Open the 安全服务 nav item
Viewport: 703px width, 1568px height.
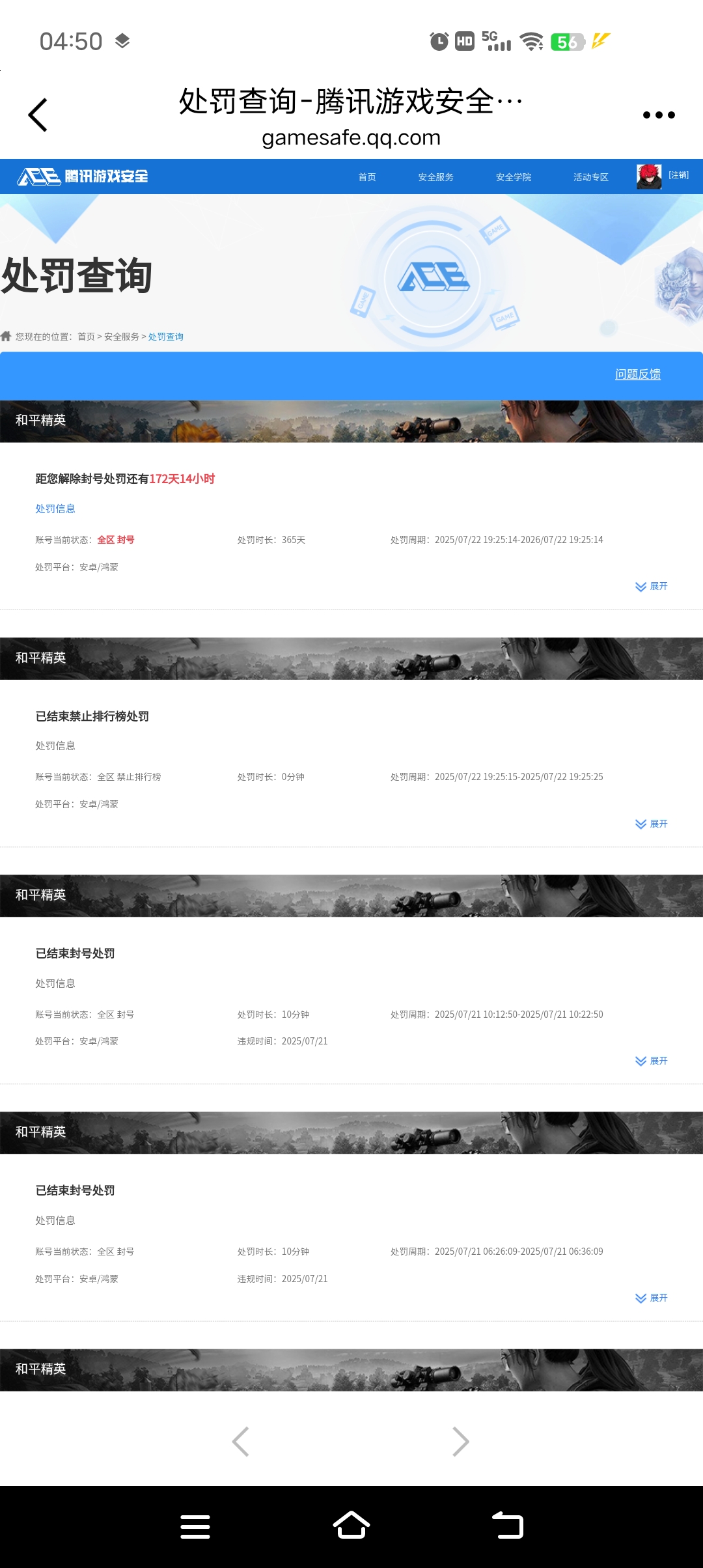tap(435, 177)
